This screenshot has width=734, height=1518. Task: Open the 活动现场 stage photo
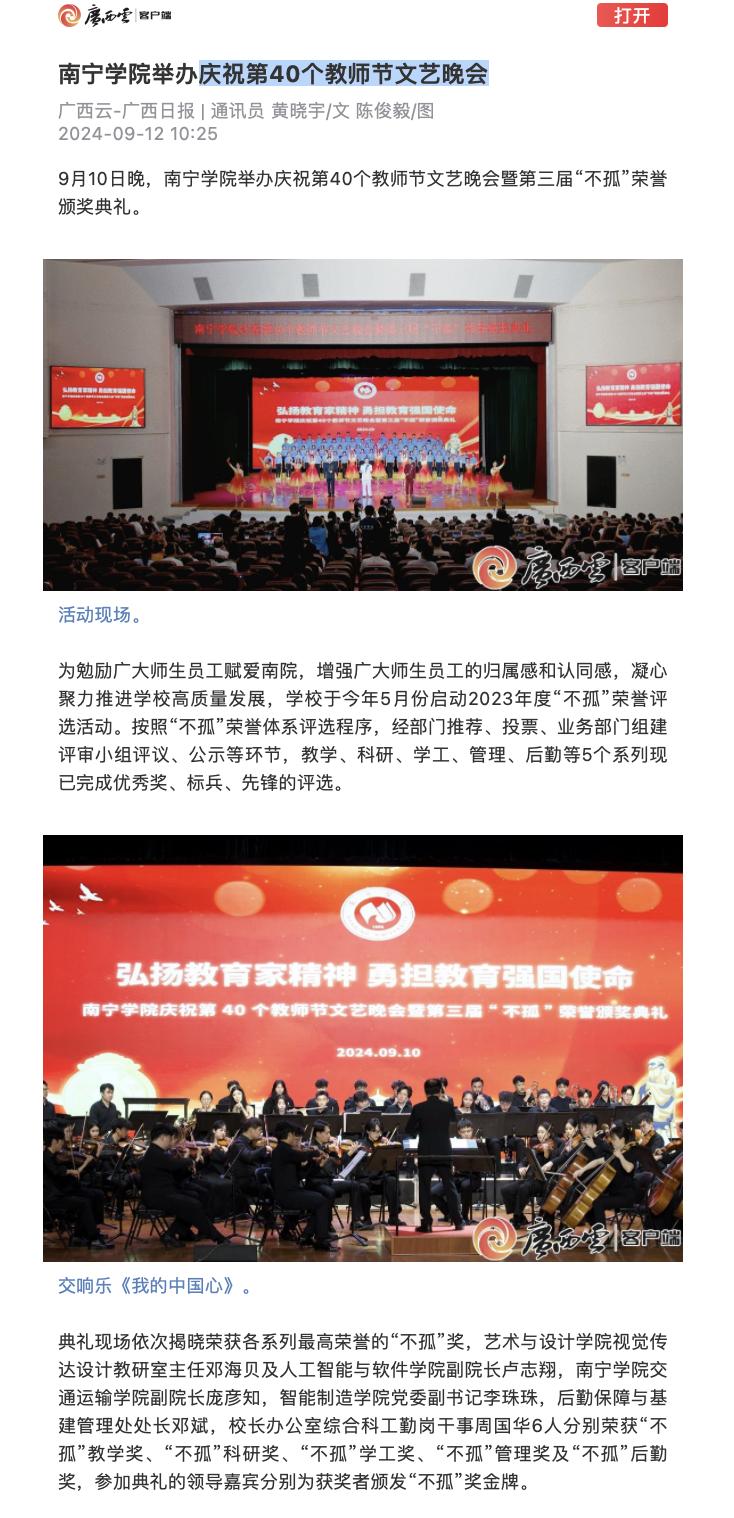point(363,425)
